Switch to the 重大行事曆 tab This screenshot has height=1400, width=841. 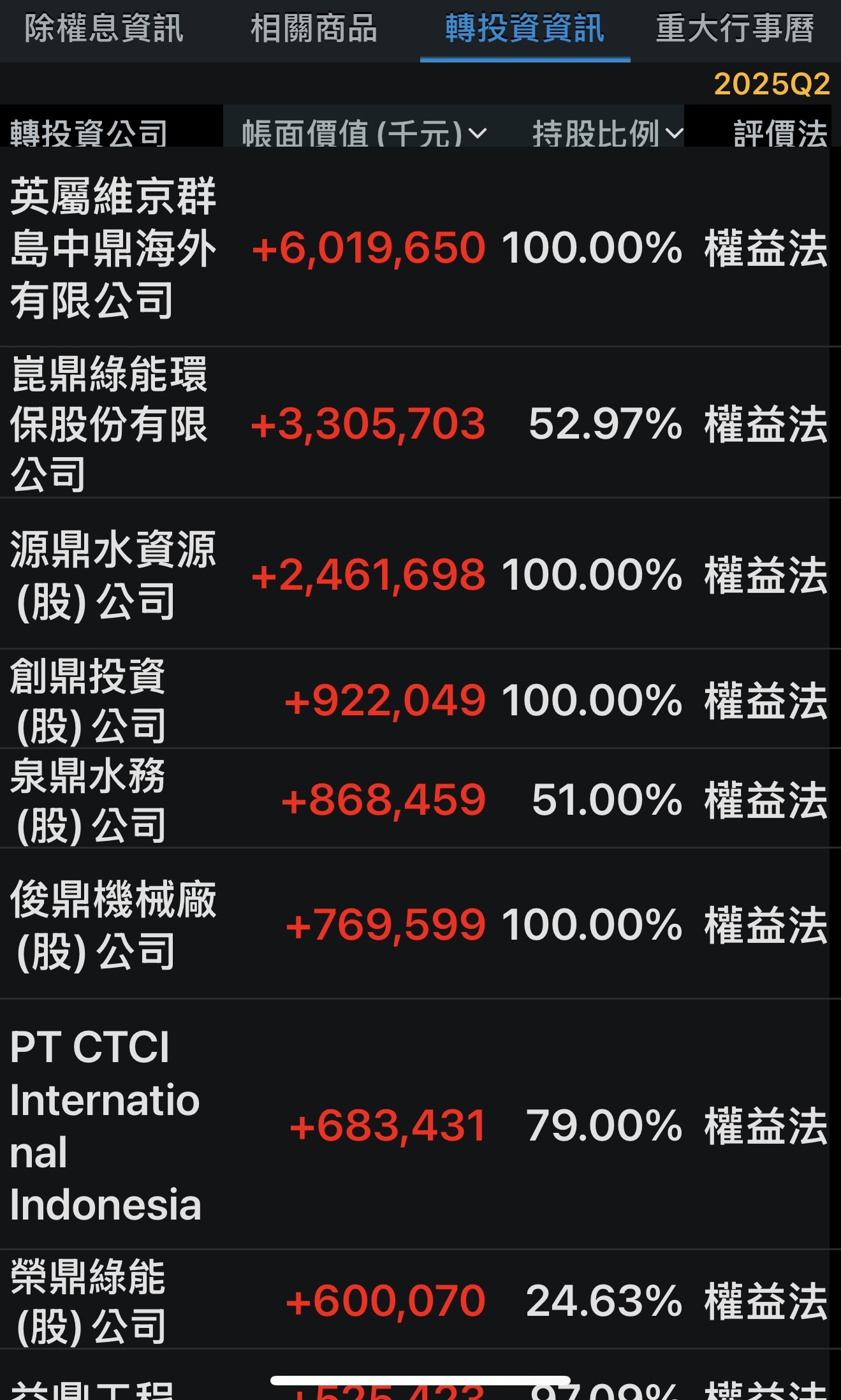click(x=735, y=29)
